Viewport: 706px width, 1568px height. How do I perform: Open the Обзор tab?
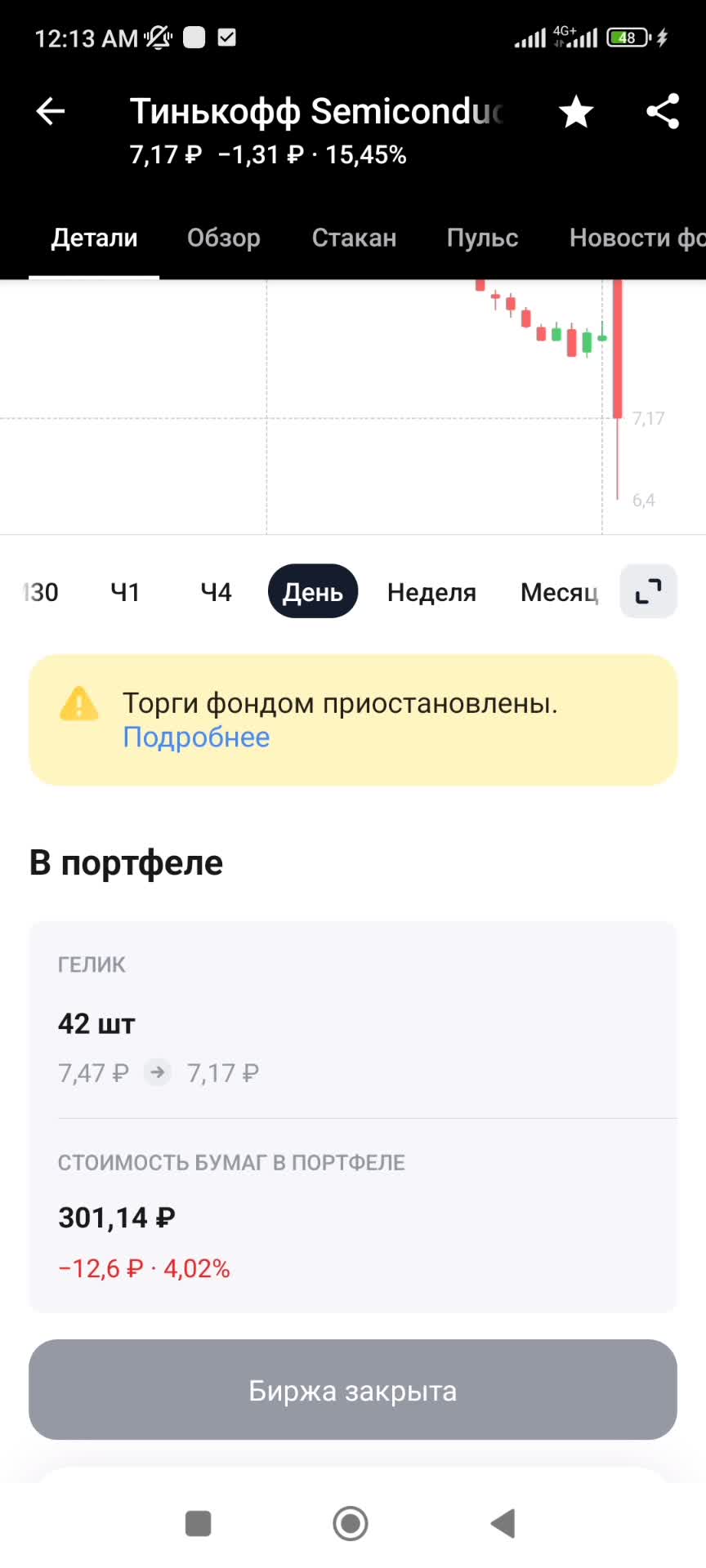pyautogui.click(x=224, y=238)
